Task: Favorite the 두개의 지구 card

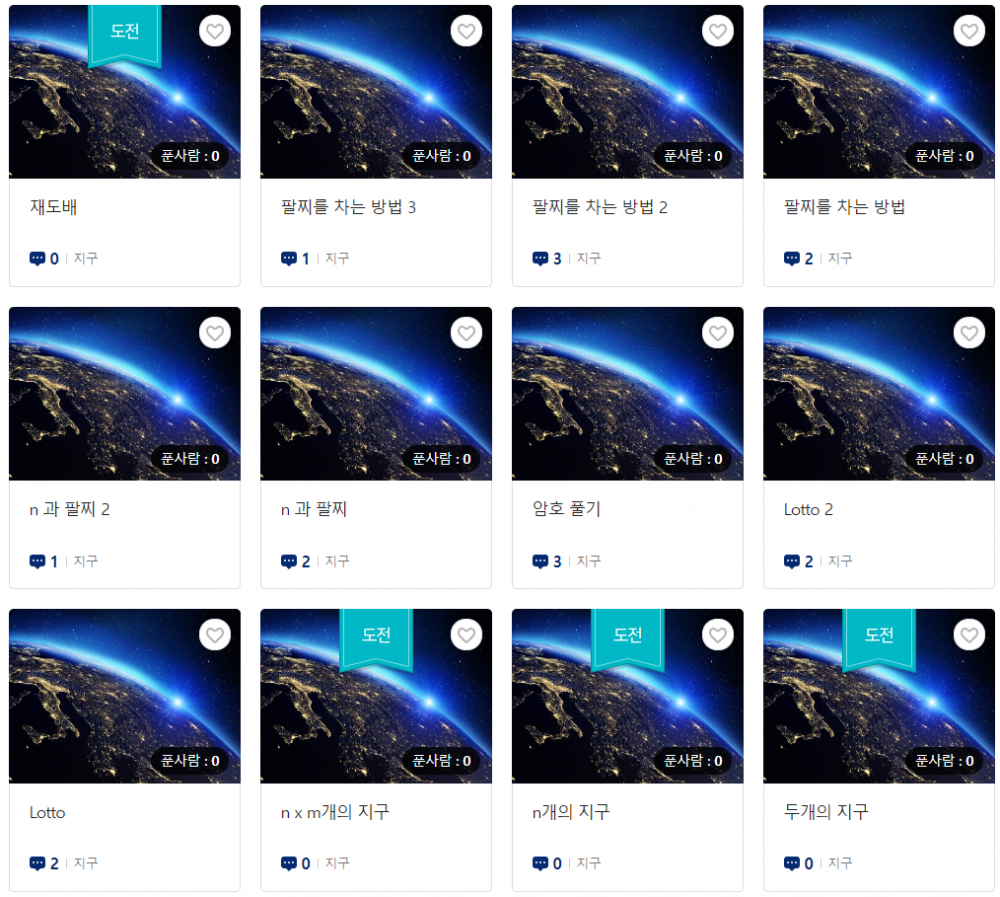Action: point(969,635)
